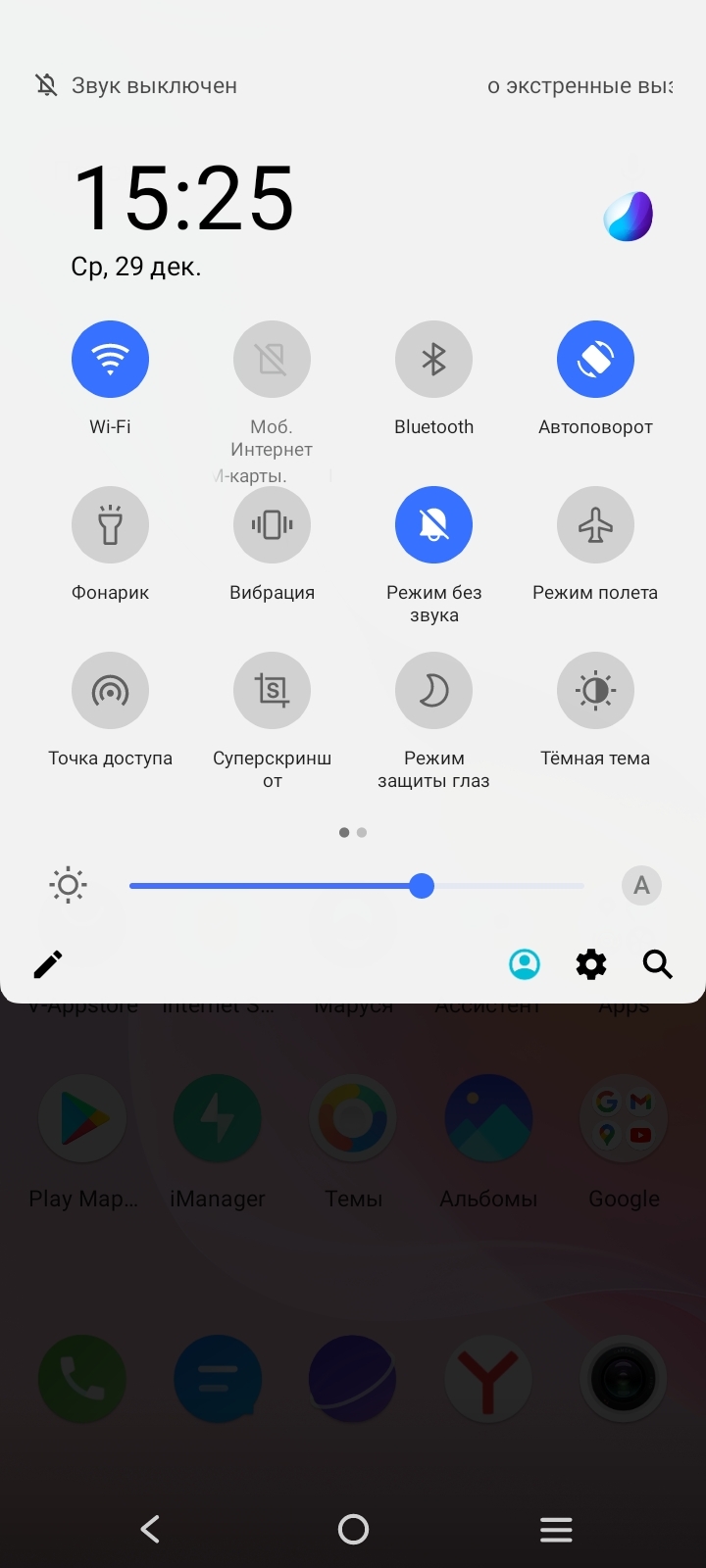Enable Режим полета airplane mode
706x1568 pixels.
coord(595,525)
